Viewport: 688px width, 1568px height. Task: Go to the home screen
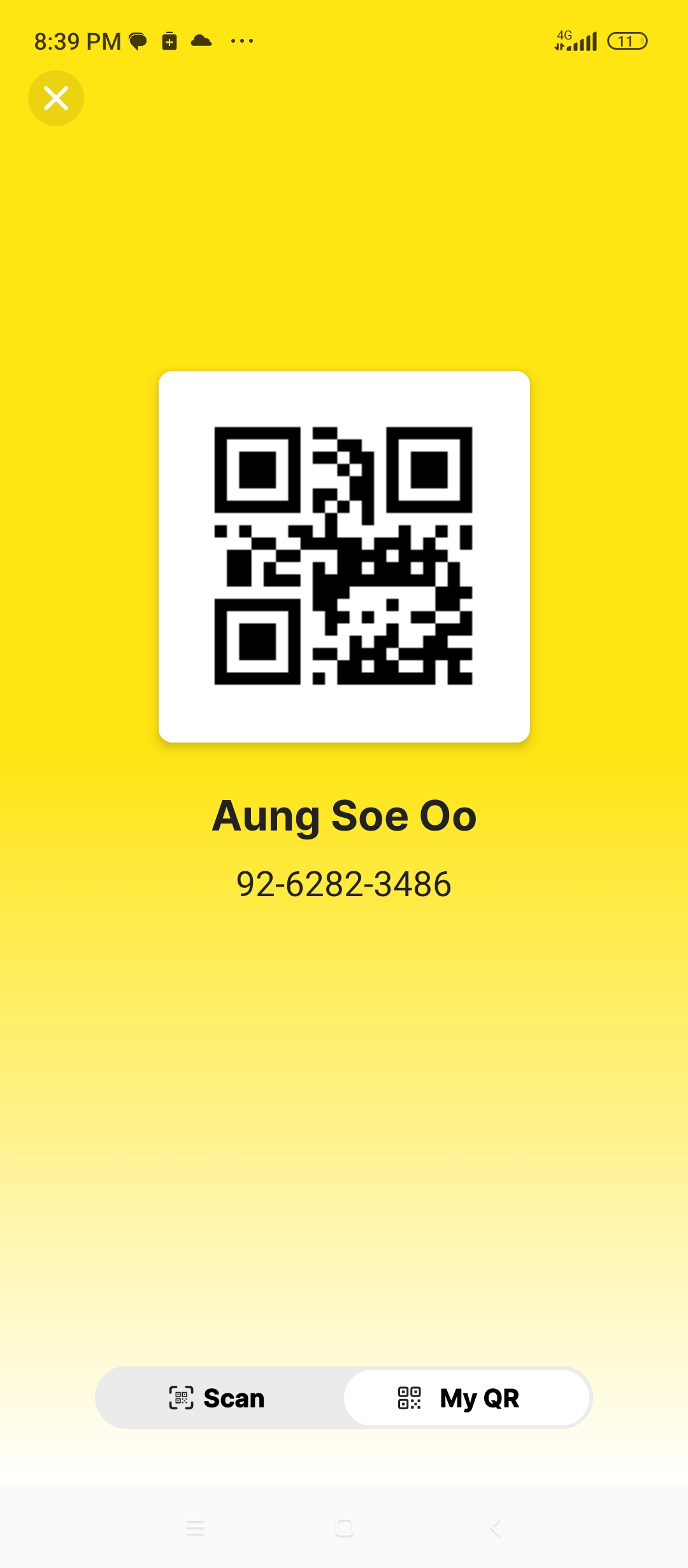pos(344,1528)
